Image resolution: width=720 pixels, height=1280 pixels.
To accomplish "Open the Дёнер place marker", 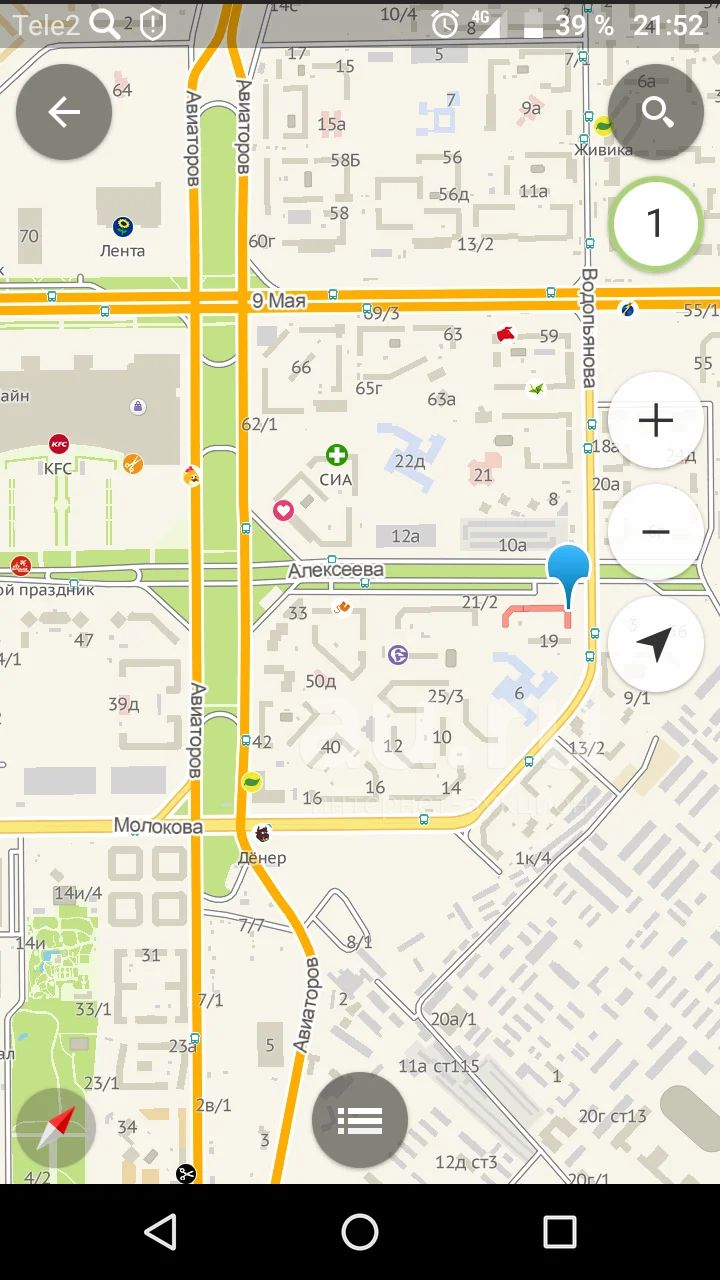I will (263, 833).
